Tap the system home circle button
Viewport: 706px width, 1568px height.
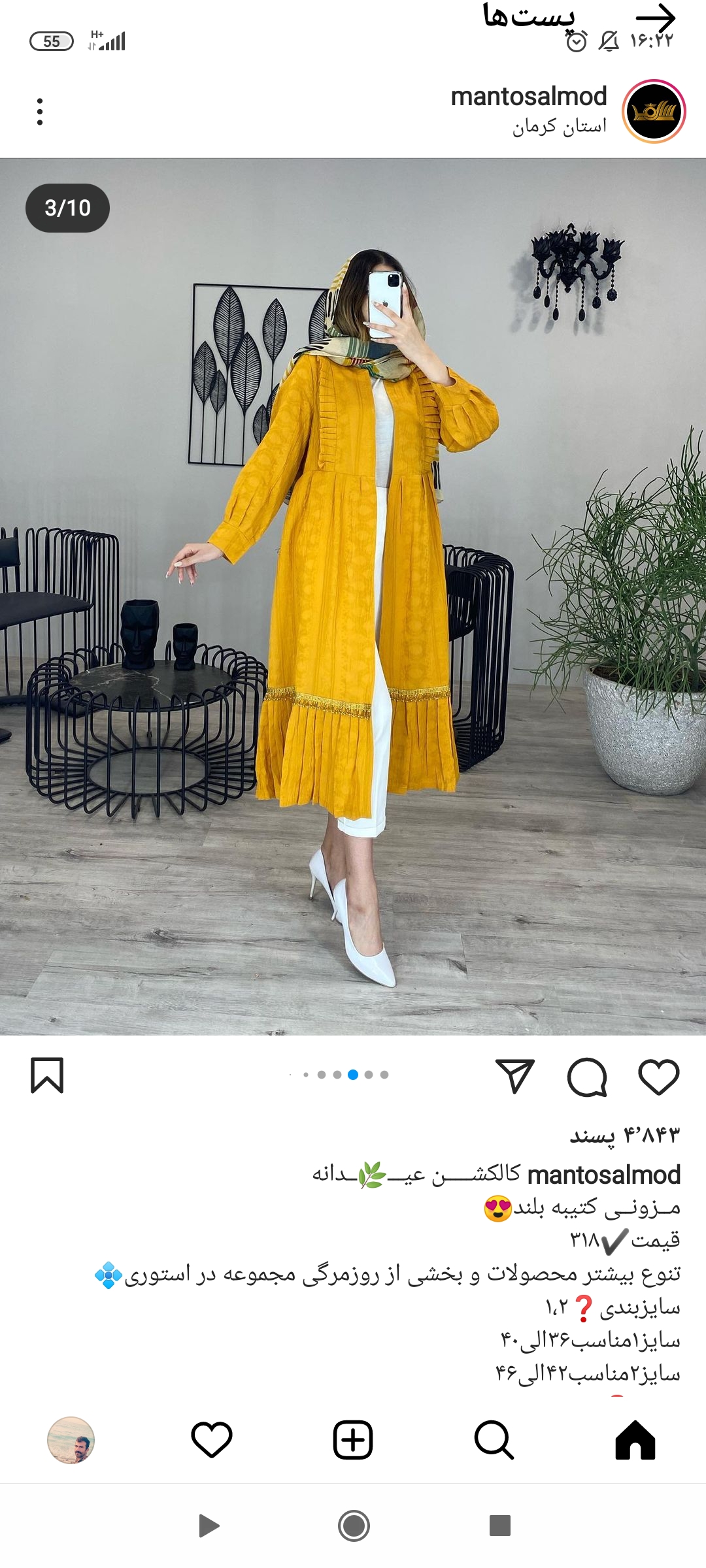(354, 1526)
